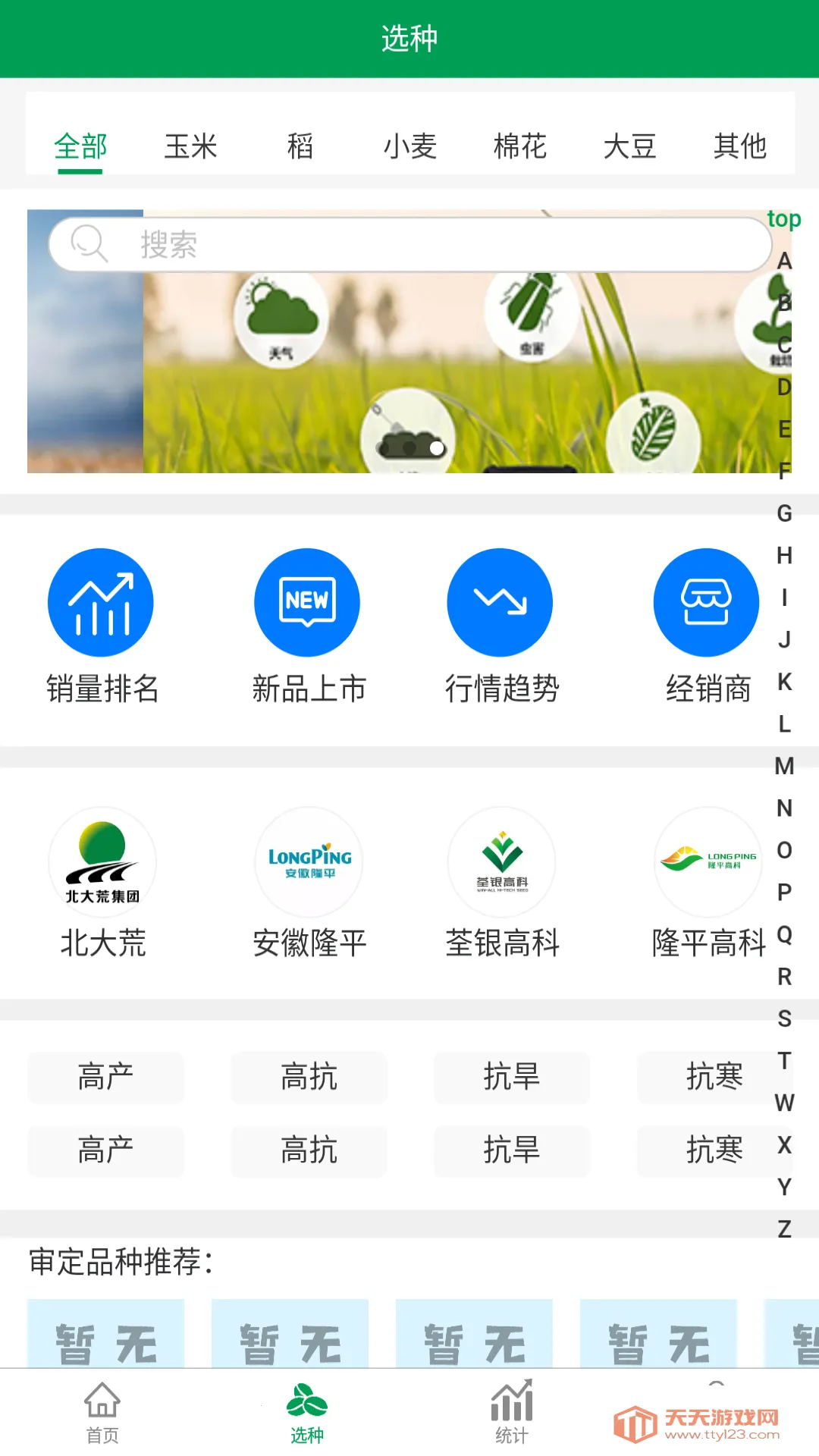Open the 销量排名 sales ranking icon
Image resolution: width=819 pixels, height=1456 pixels.
(x=101, y=601)
